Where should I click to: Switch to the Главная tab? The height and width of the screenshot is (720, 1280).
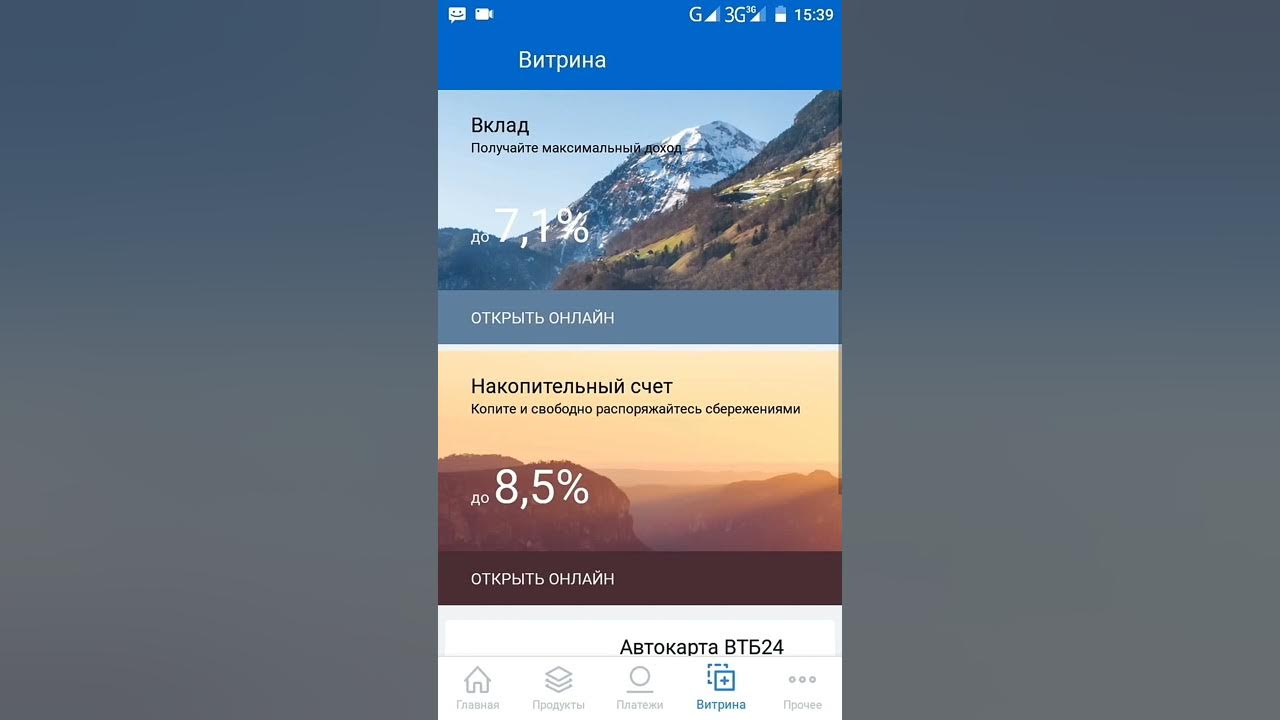coord(478,689)
